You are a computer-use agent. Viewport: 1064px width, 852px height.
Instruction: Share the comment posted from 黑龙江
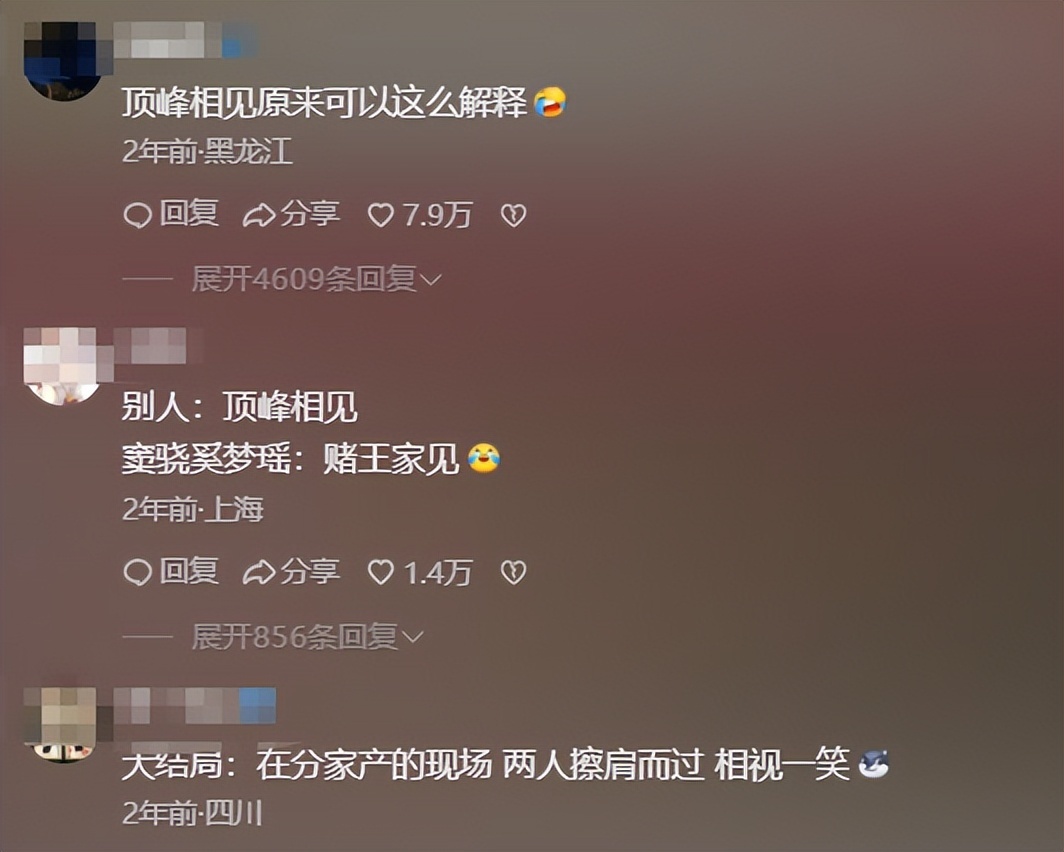291,214
